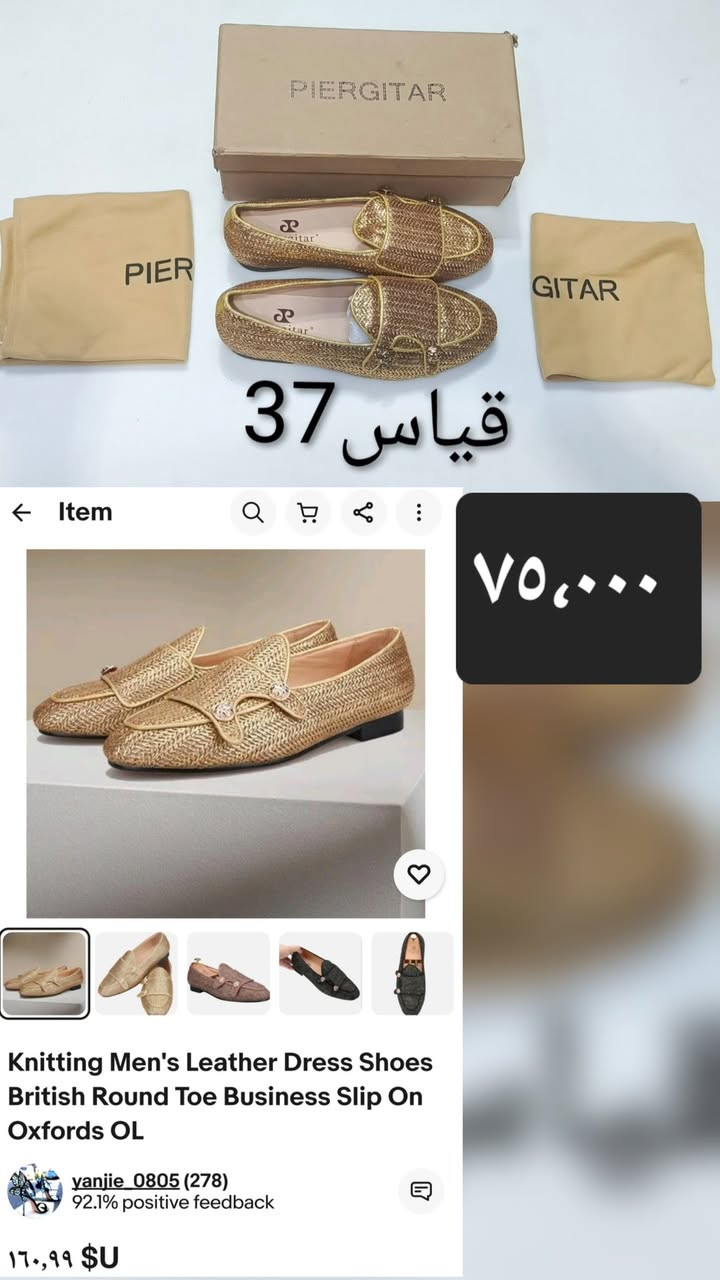Open the Knitting Men's Leather Dress Shoes title
Image resolution: width=720 pixels, height=1280 pixels.
coord(220,1096)
